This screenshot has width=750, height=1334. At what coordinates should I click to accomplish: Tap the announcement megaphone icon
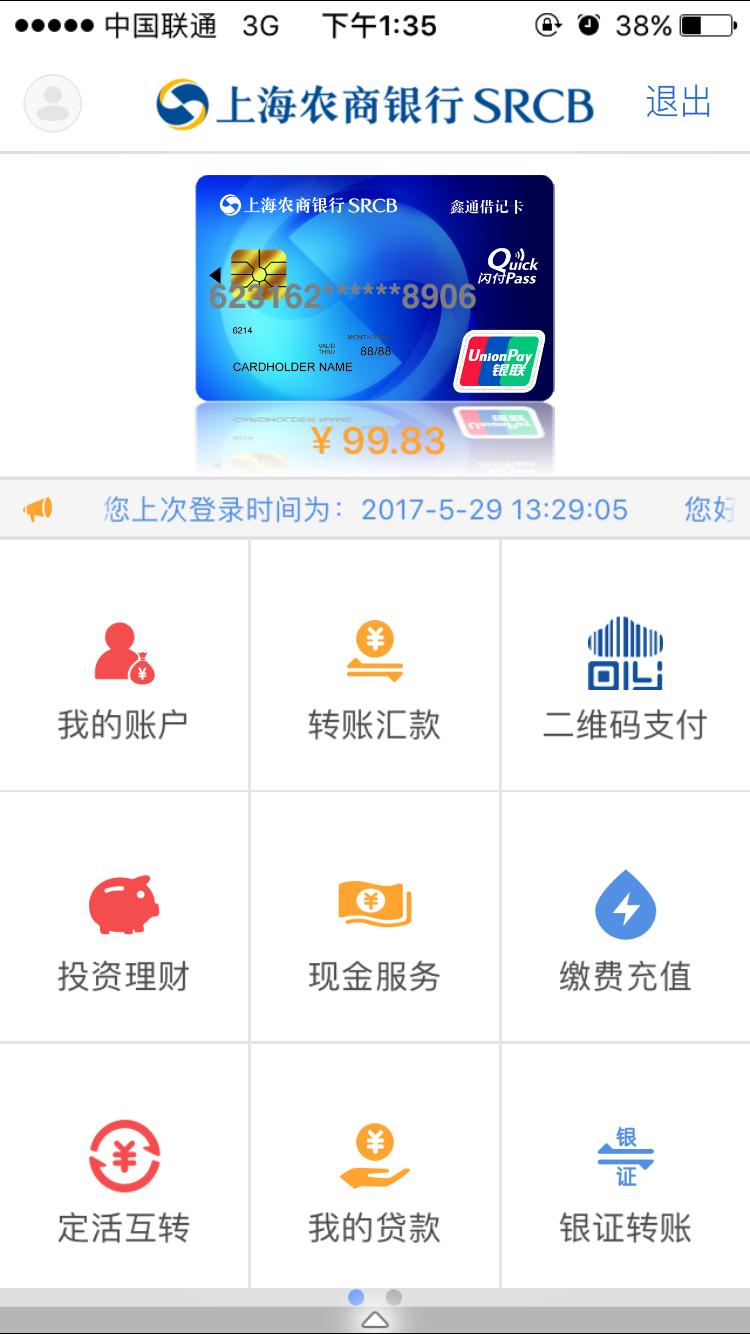38,510
